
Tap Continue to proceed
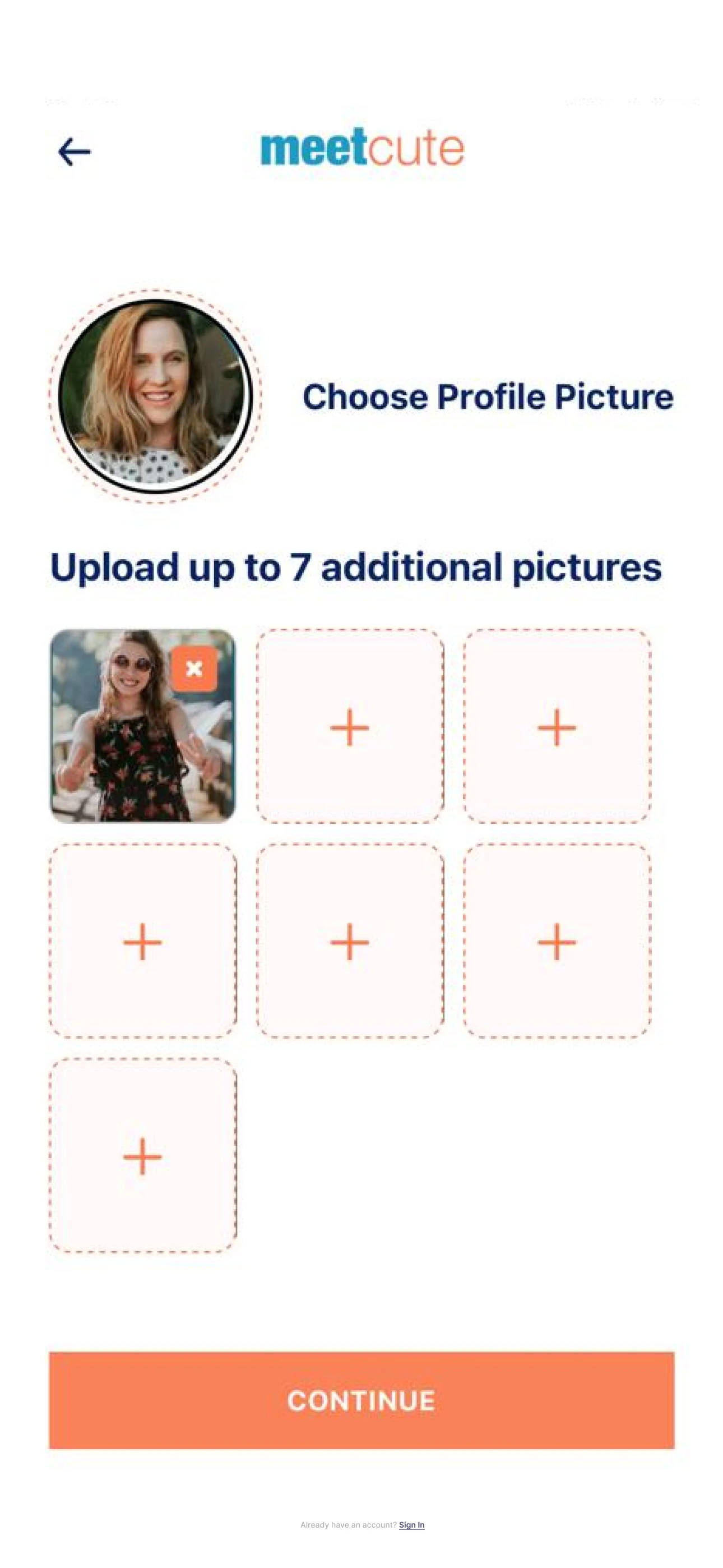(x=361, y=1400)
